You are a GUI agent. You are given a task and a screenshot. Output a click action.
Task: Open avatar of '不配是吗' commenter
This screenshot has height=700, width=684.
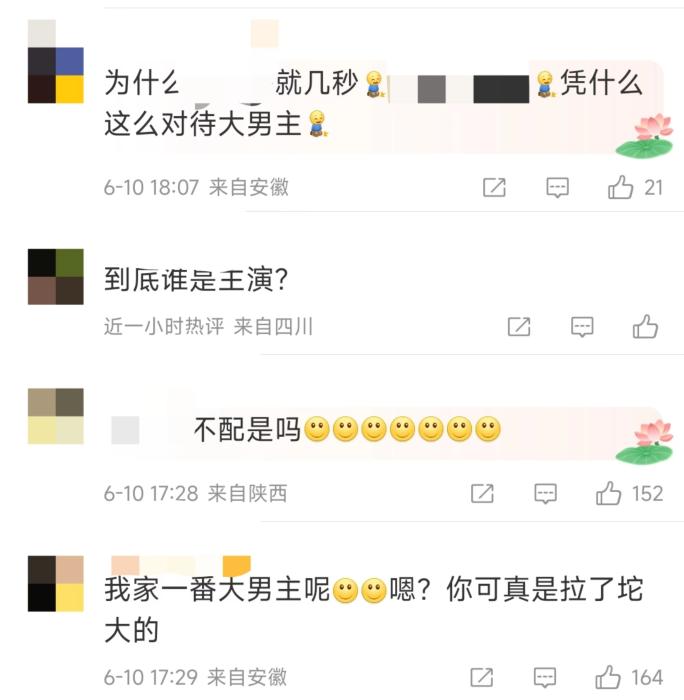[x=56, y=416]
